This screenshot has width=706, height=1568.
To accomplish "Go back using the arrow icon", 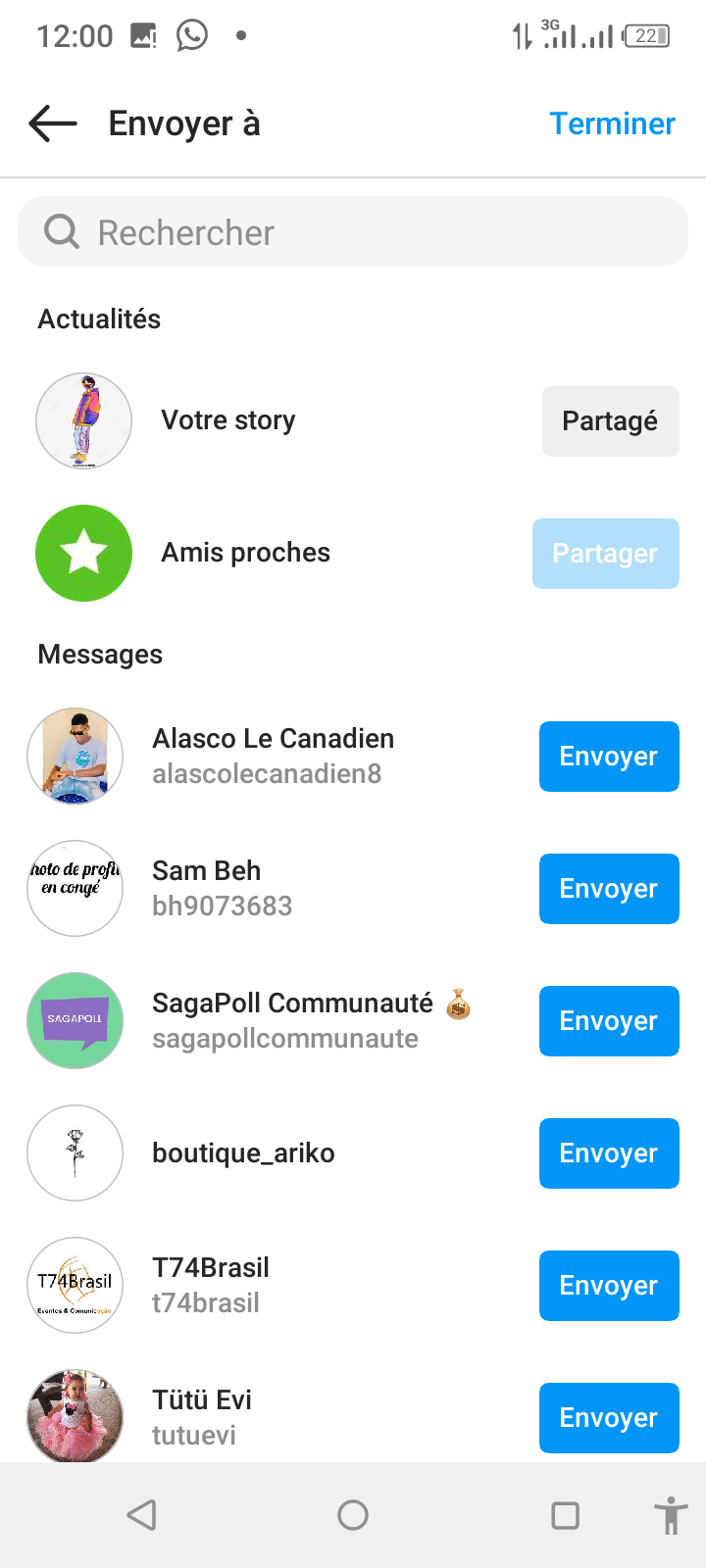I will pyautogui.click(x=53, y=123).
